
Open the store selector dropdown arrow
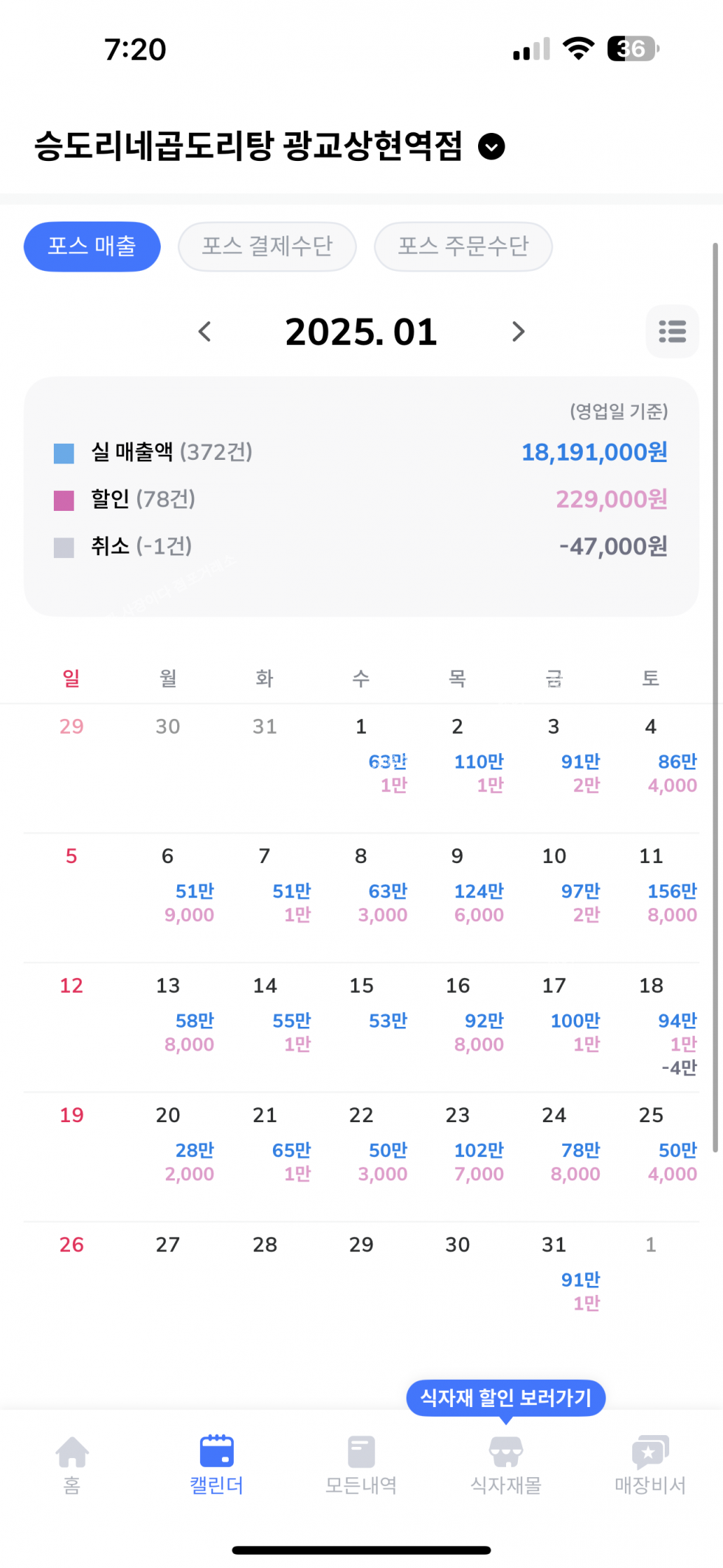tap(491, 146)
